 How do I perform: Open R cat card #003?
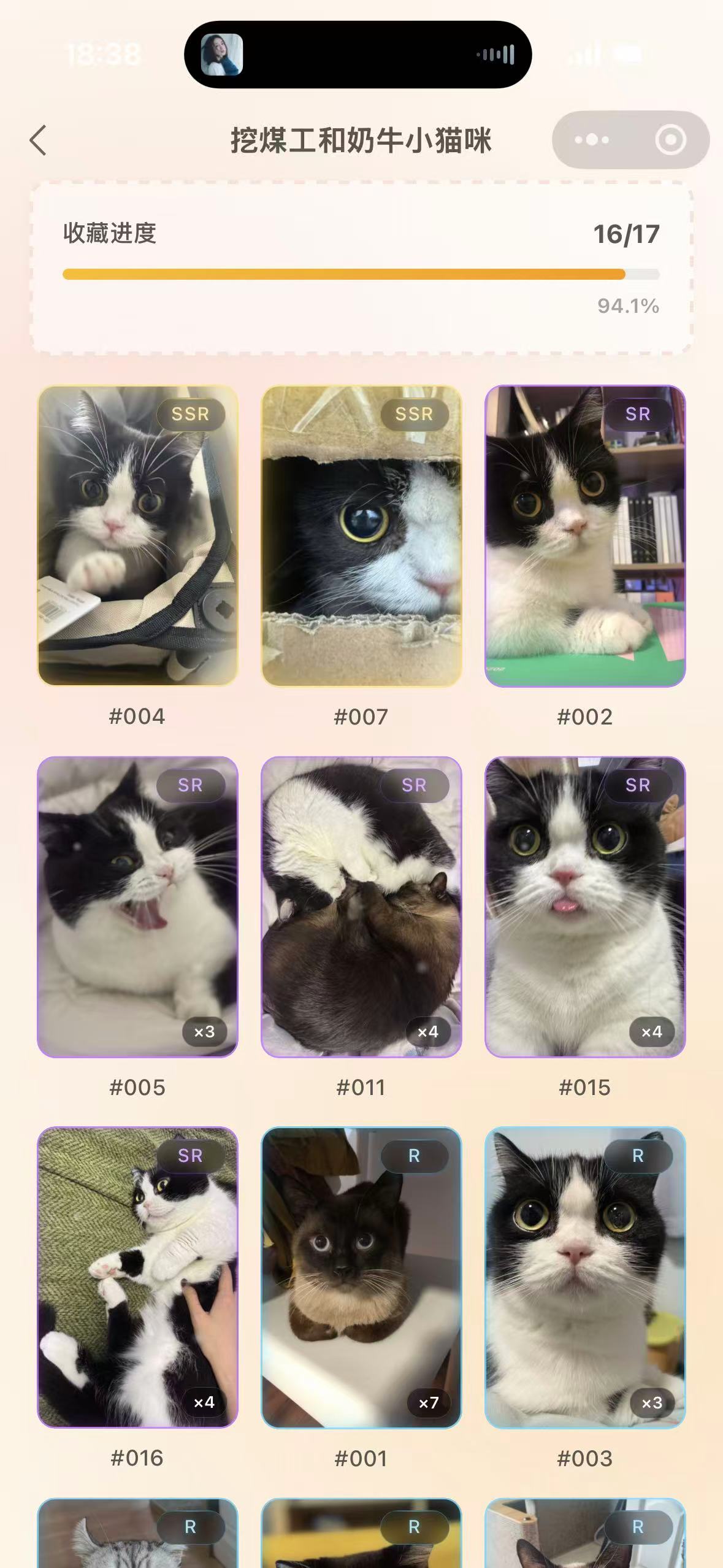585,1277
